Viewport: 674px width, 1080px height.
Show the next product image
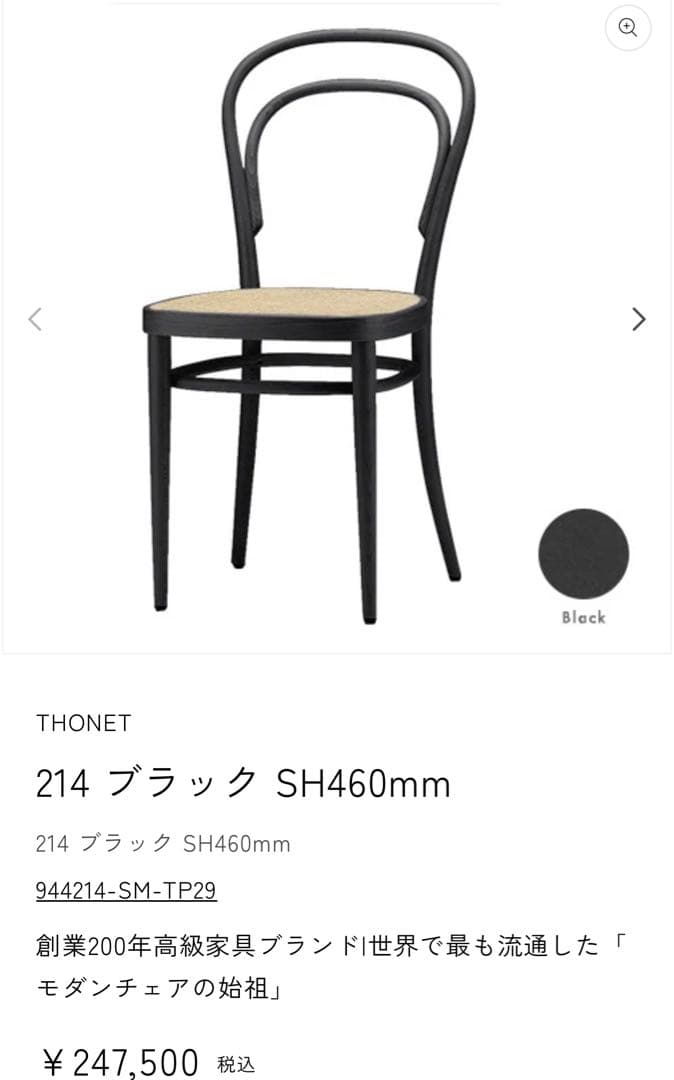click(639, 319)
